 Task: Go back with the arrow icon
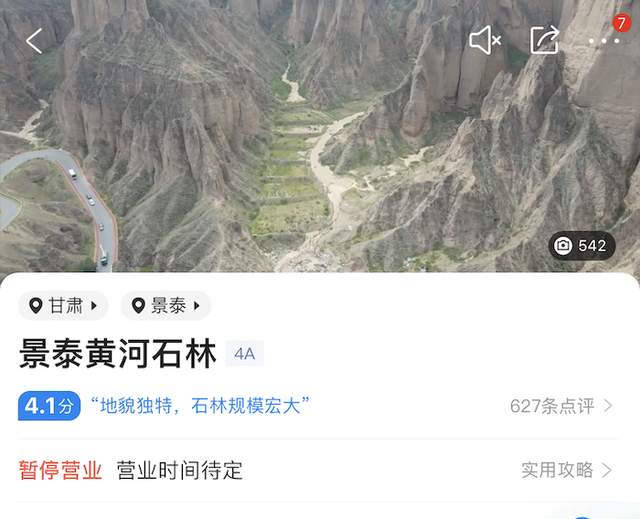pos(34,40)
